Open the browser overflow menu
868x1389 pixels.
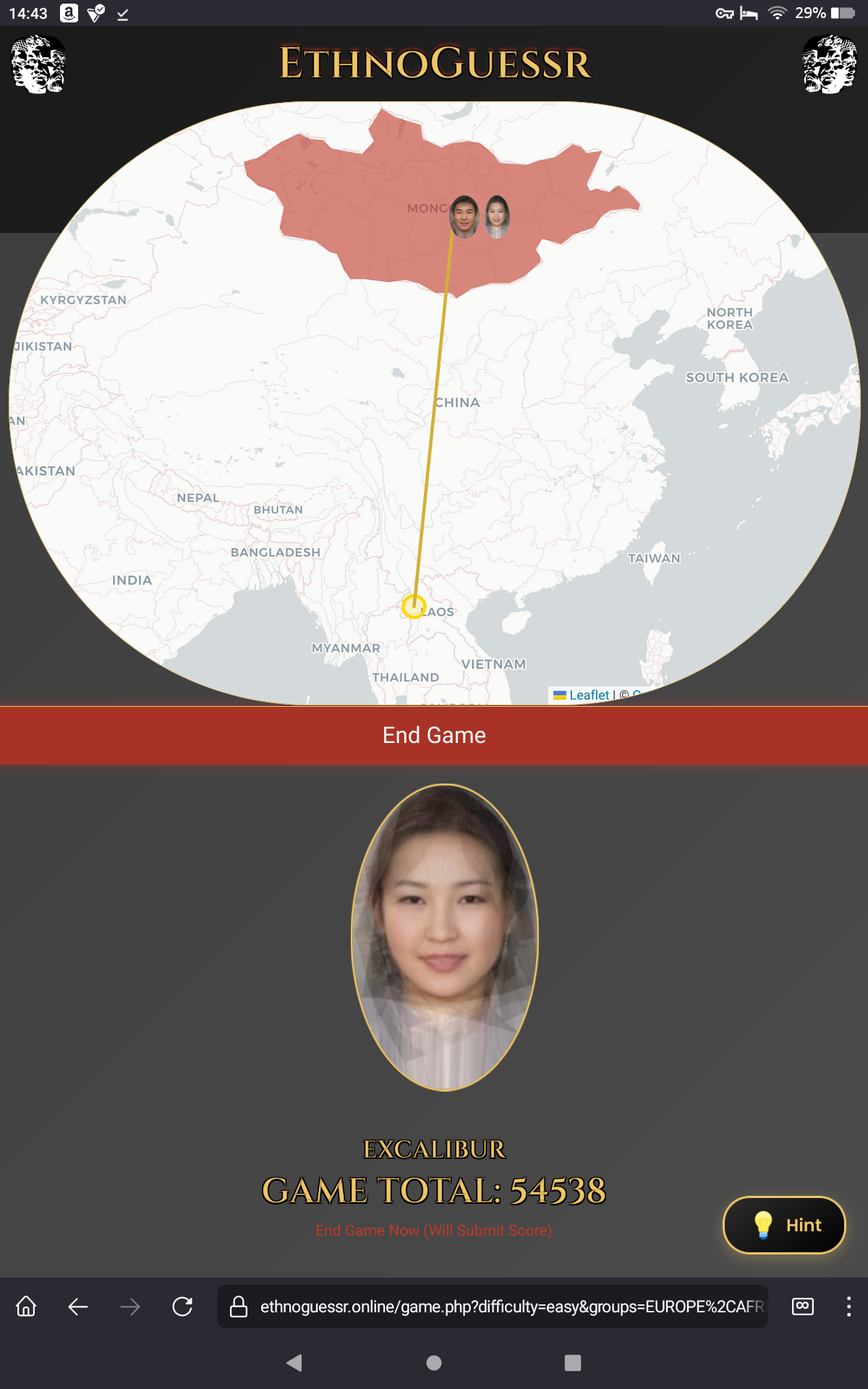[848, 1307]
